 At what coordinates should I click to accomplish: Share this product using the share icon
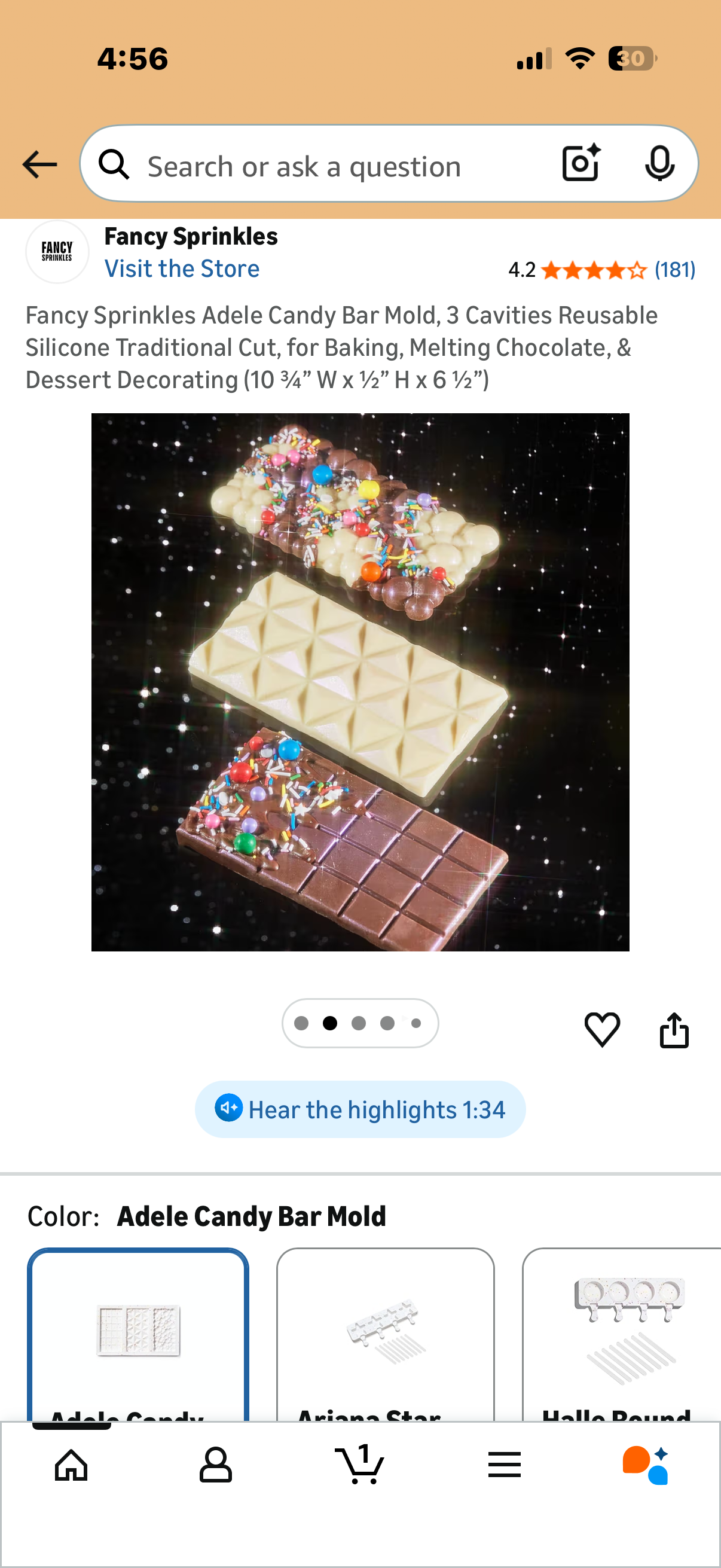click(x=674, y=1030)
